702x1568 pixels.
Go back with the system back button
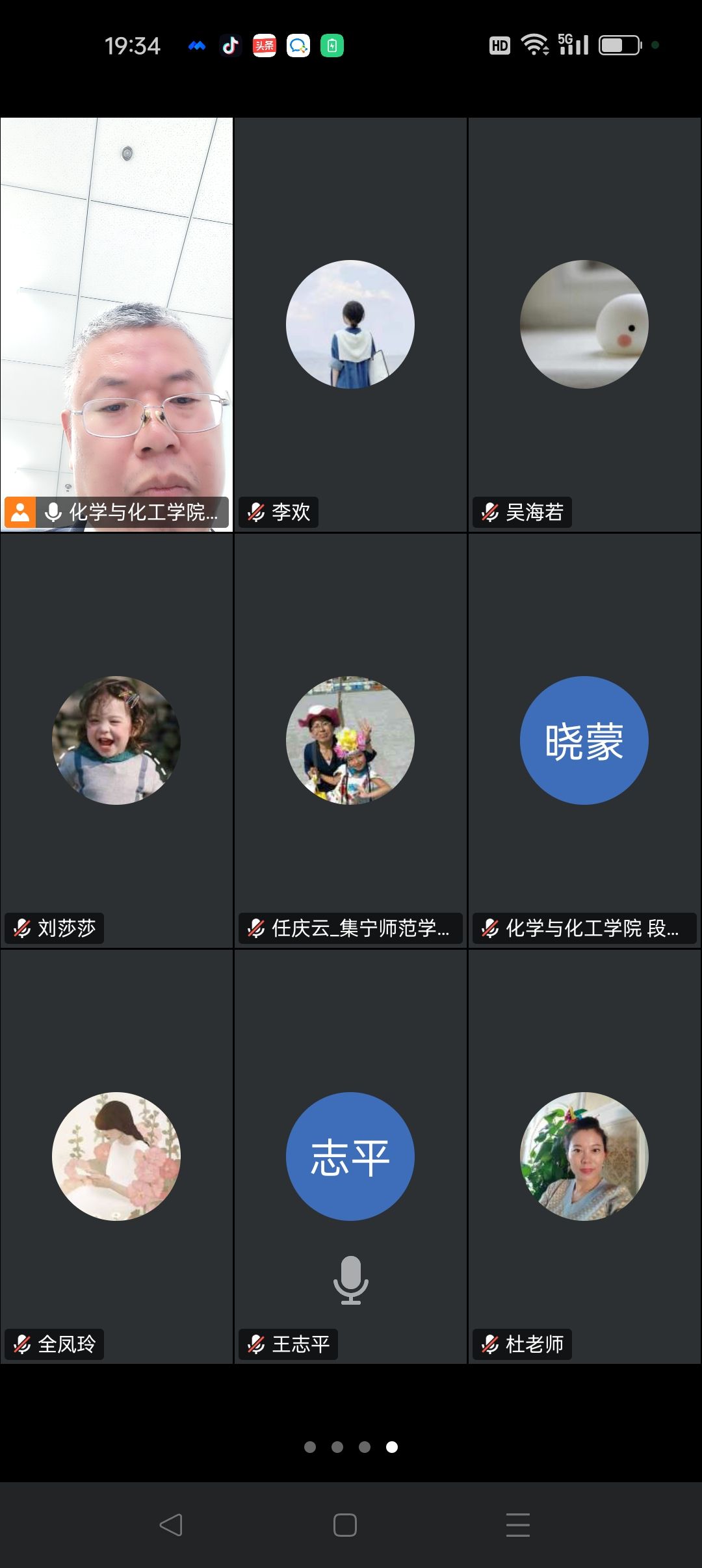coord(171,1524)
